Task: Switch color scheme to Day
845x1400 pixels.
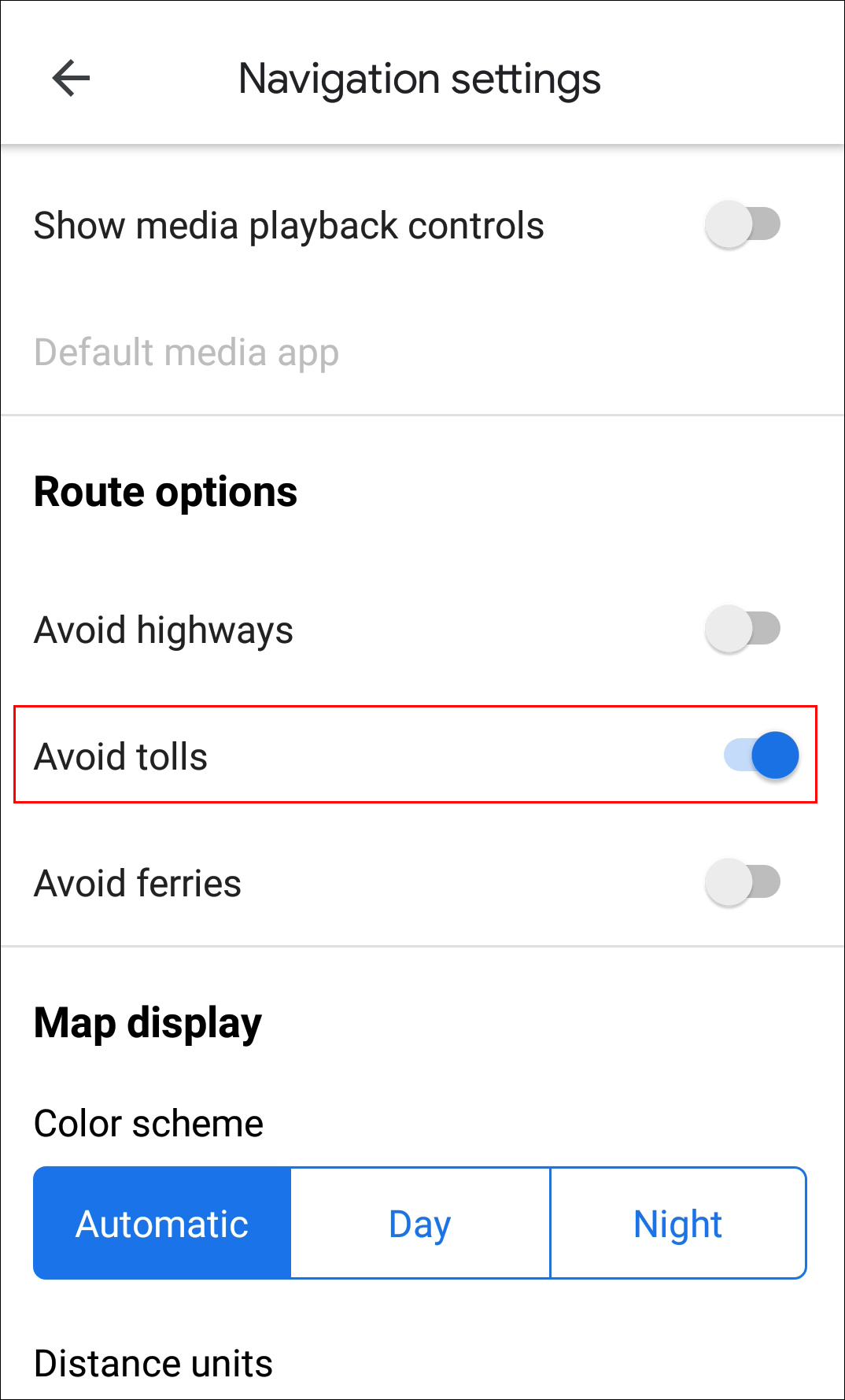Action: click(x=419, y=1222)
